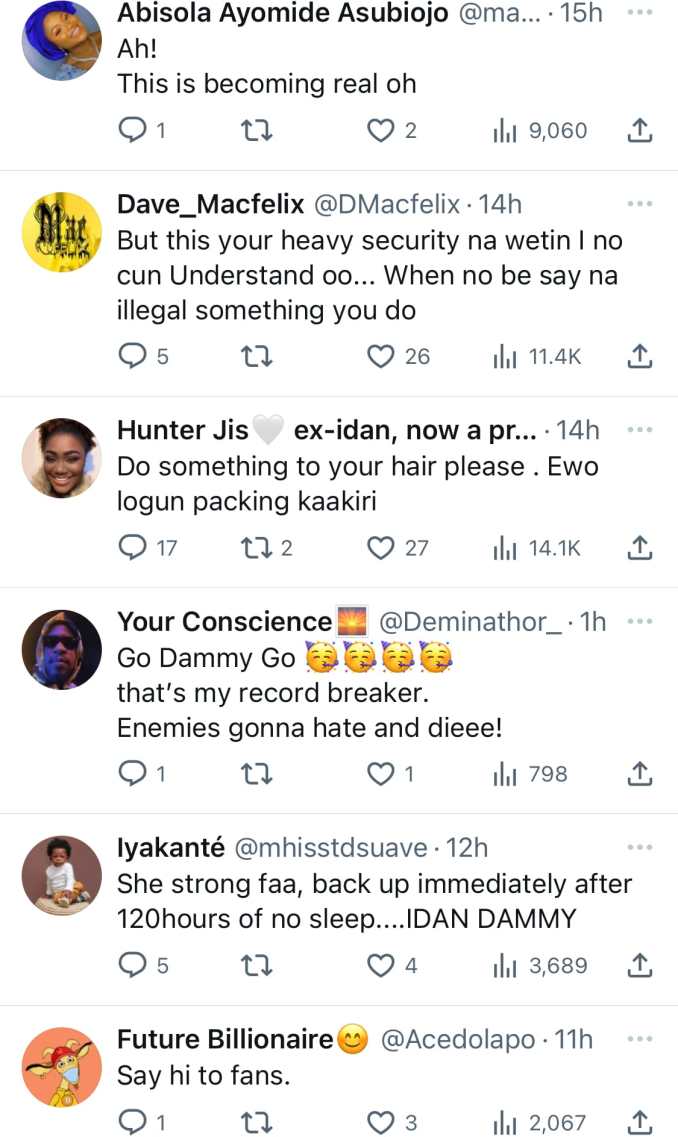Reply to Iyakanté's tweet
The image size is (678, 1137).
[x=133, y=965]
